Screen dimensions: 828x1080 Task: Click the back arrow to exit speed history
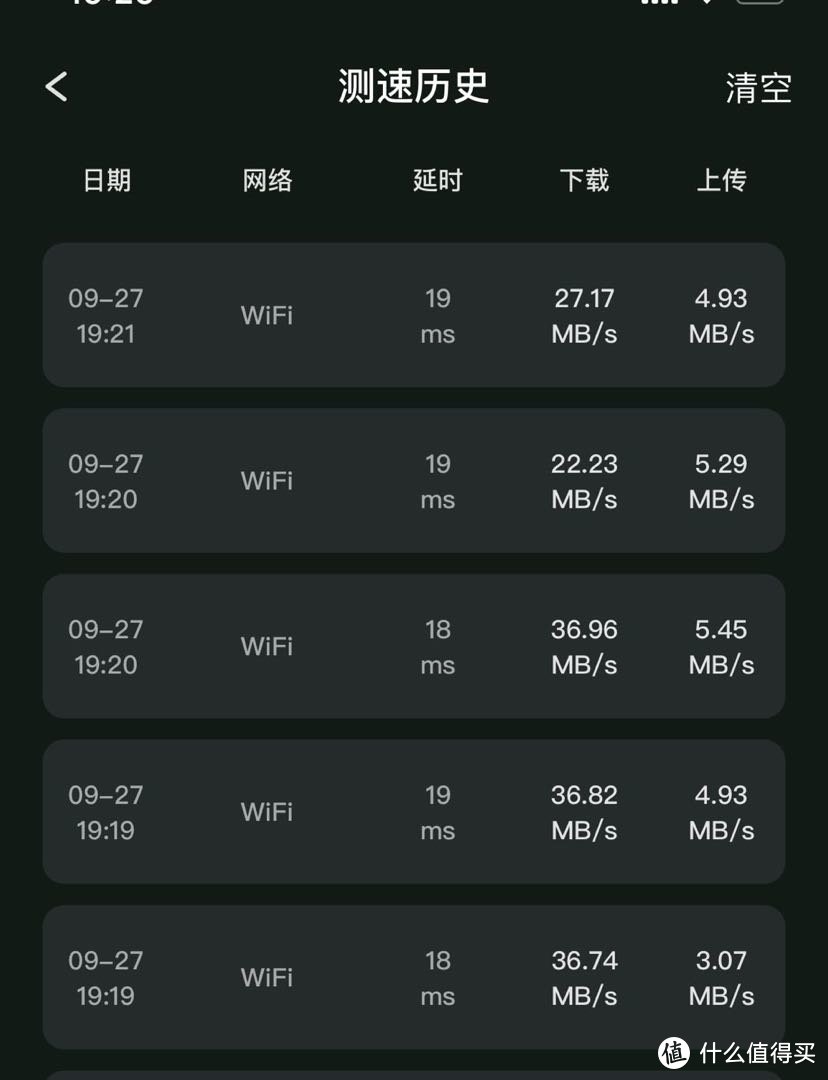(x=55, y=87)
